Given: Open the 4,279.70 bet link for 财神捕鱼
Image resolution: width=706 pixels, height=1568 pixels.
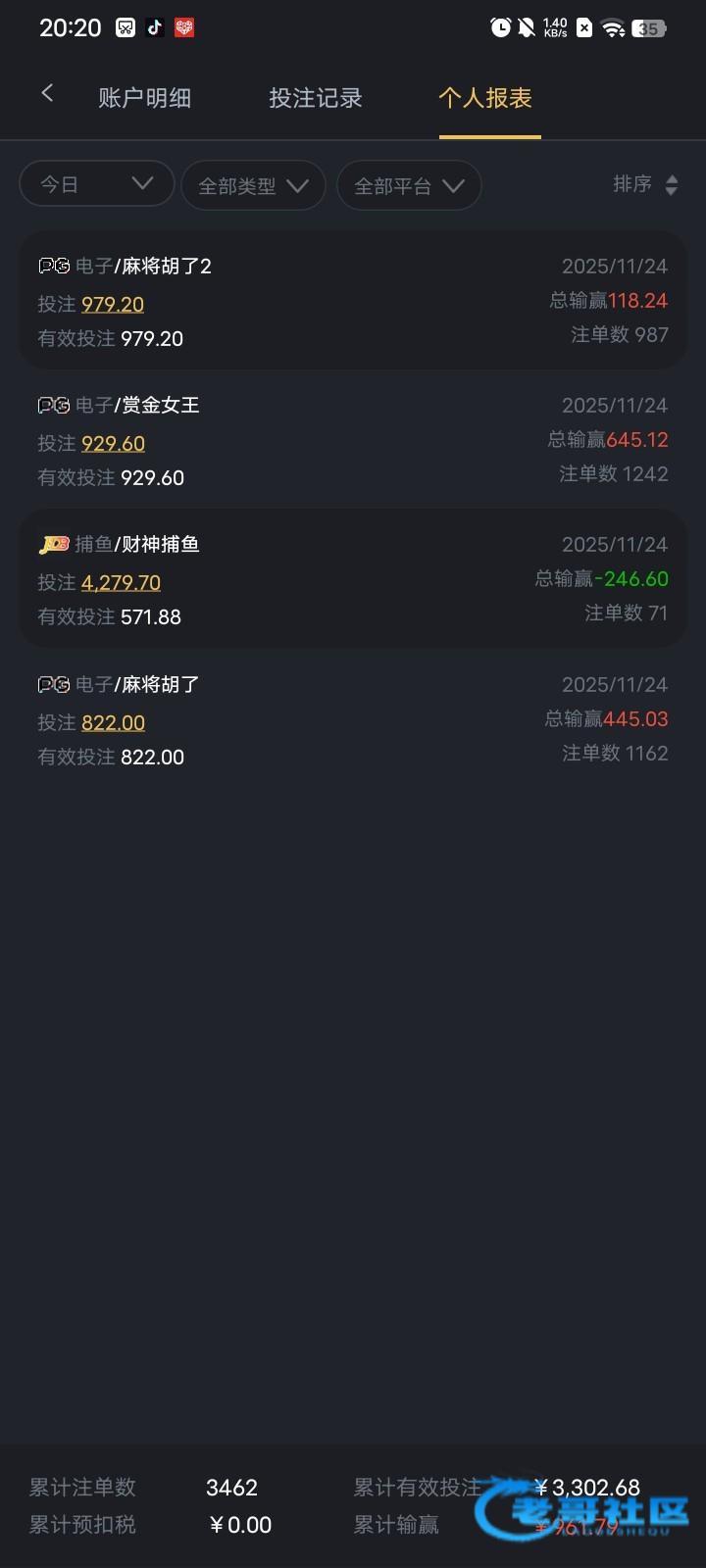Looking at the screenshot, I should pos(121,583).
